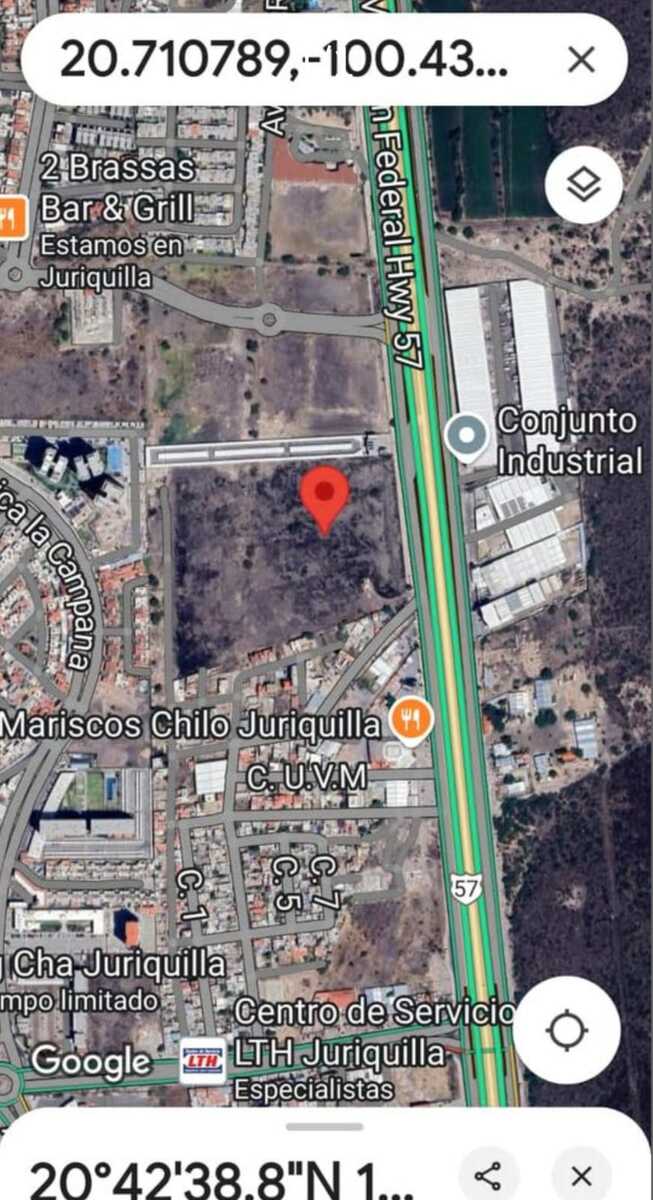The height and width of the screenshot is (1200, 653).
Task: Expand the 20°42'38.8"N location sheet
Action: click(x=325, y=1127)
